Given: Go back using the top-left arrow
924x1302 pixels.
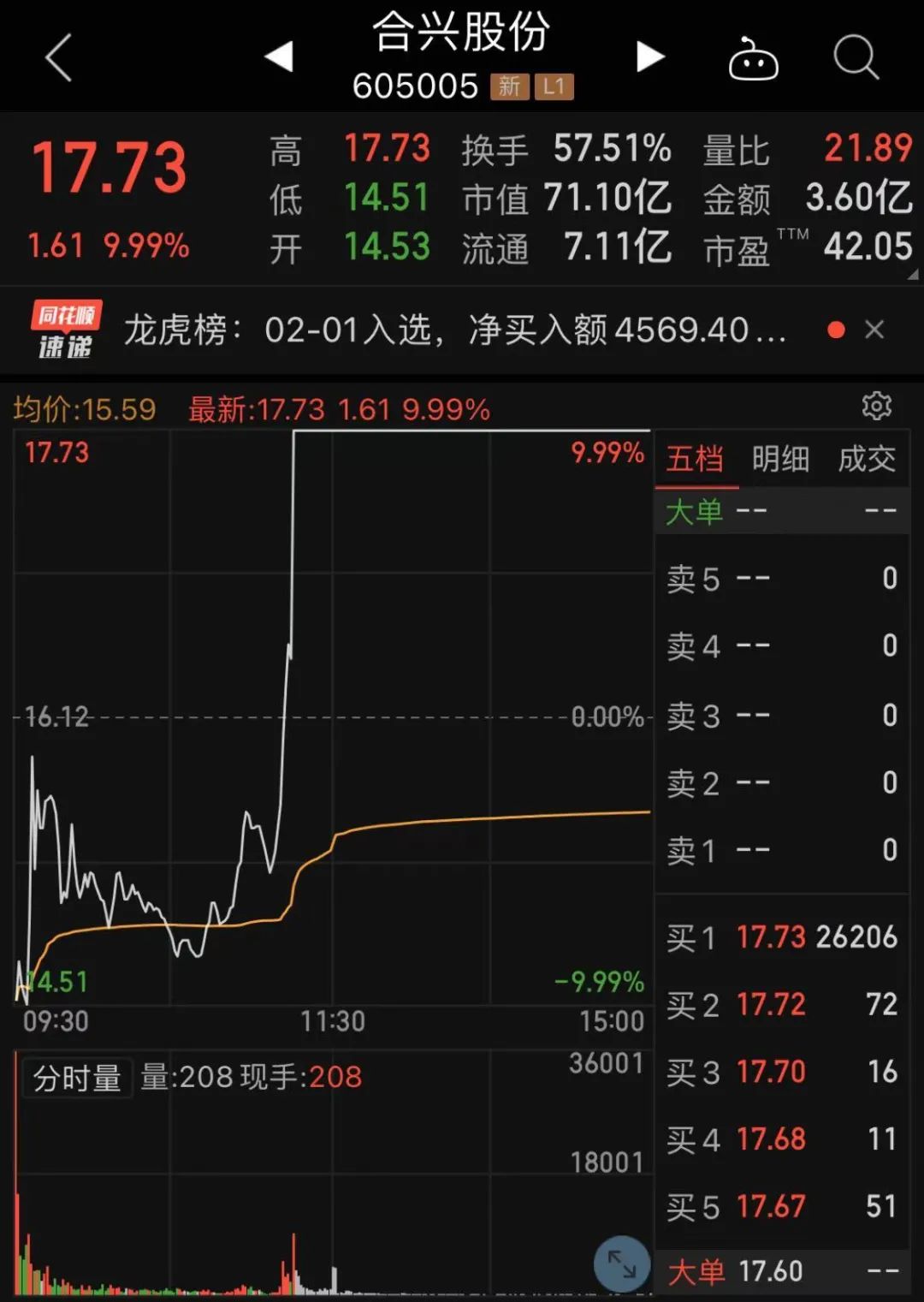Looking at the screenshot, I should [58, 58].
